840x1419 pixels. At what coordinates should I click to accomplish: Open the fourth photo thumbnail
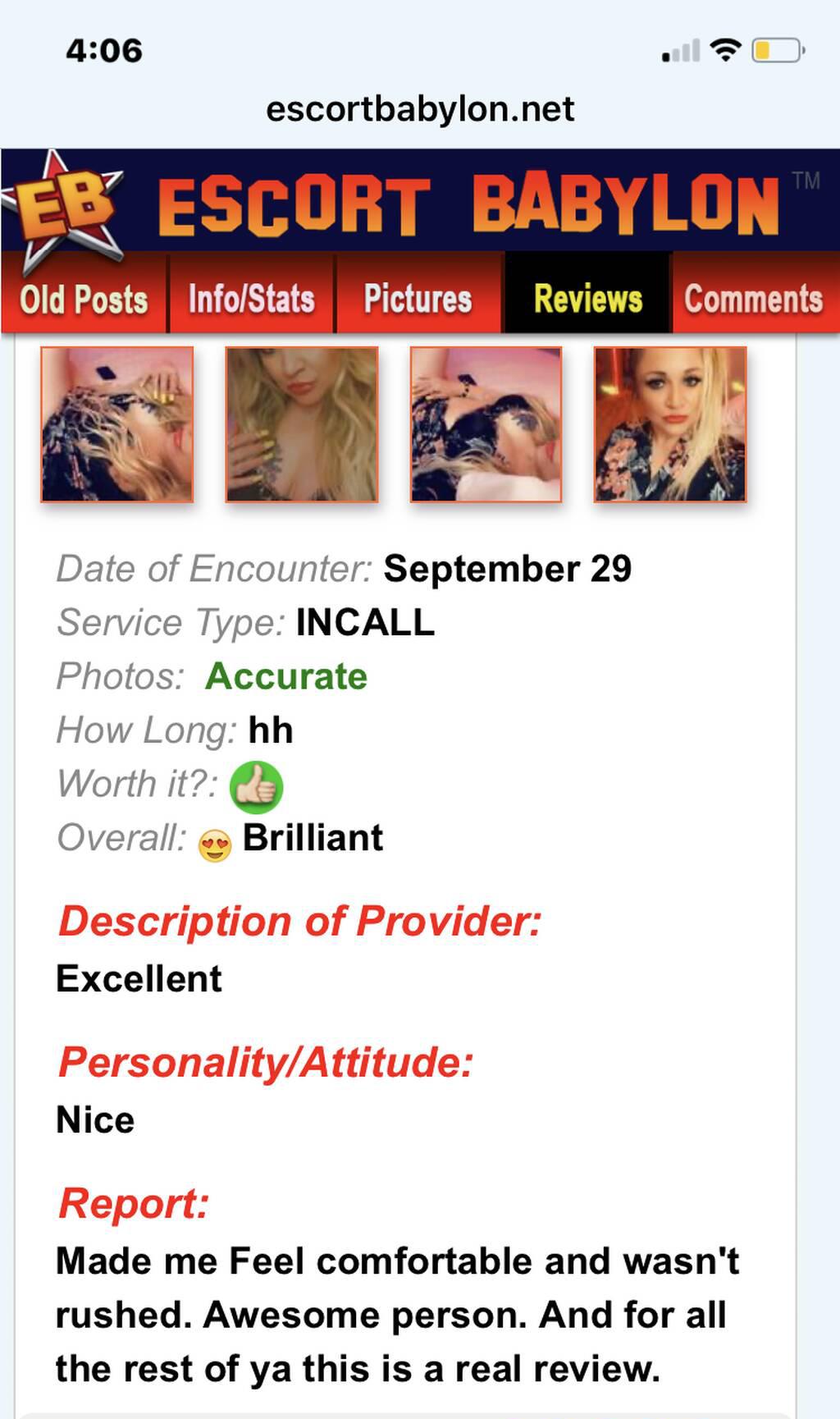point(670,423)
